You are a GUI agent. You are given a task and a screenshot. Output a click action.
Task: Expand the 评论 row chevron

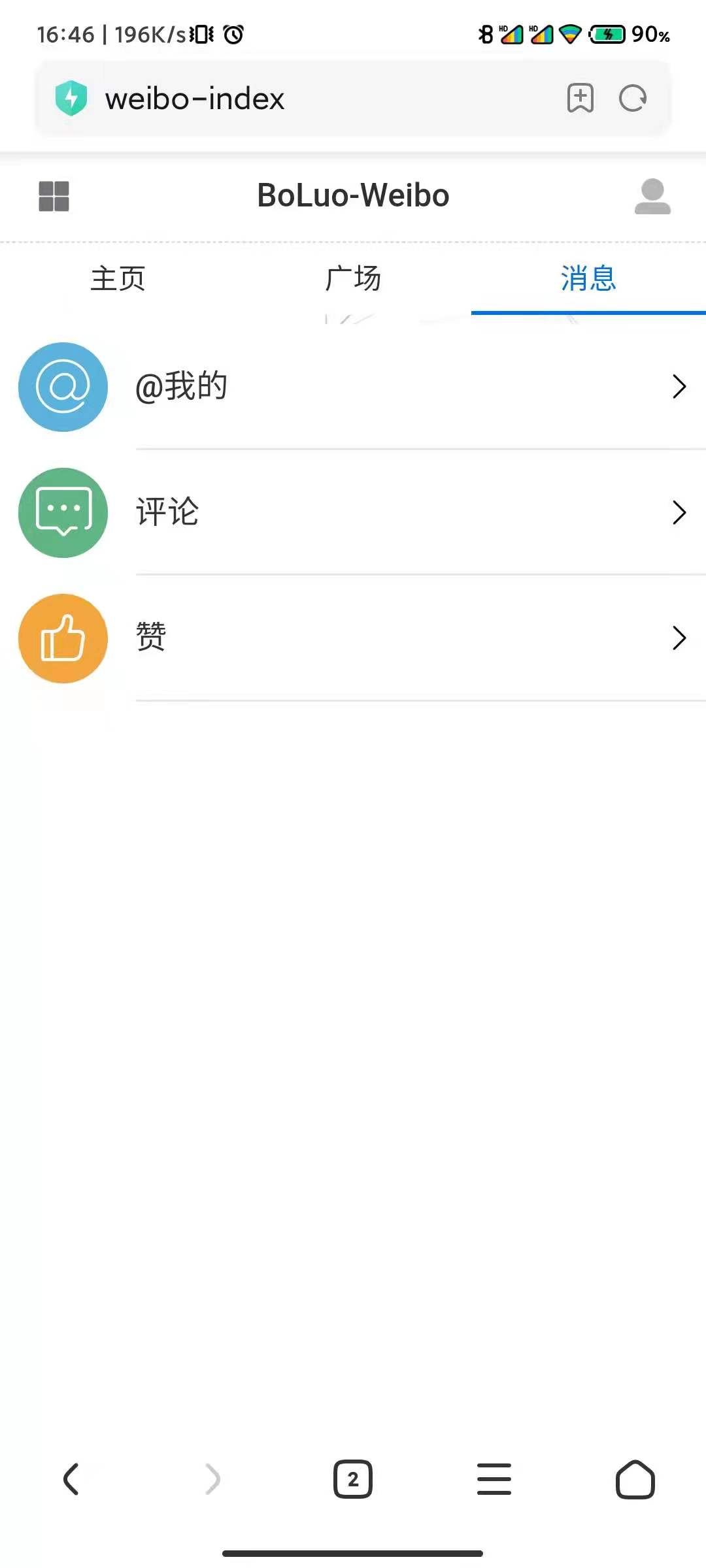(x=679, y=513)
